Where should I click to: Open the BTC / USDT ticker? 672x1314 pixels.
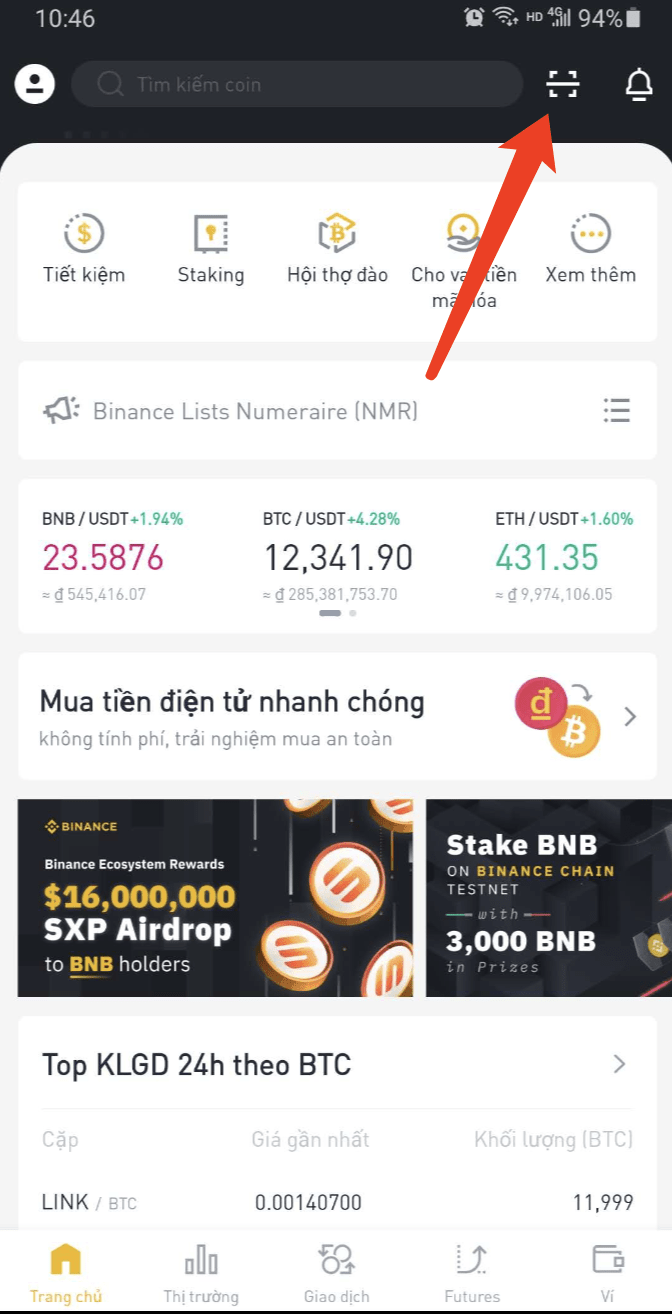(x=337, y=556)
